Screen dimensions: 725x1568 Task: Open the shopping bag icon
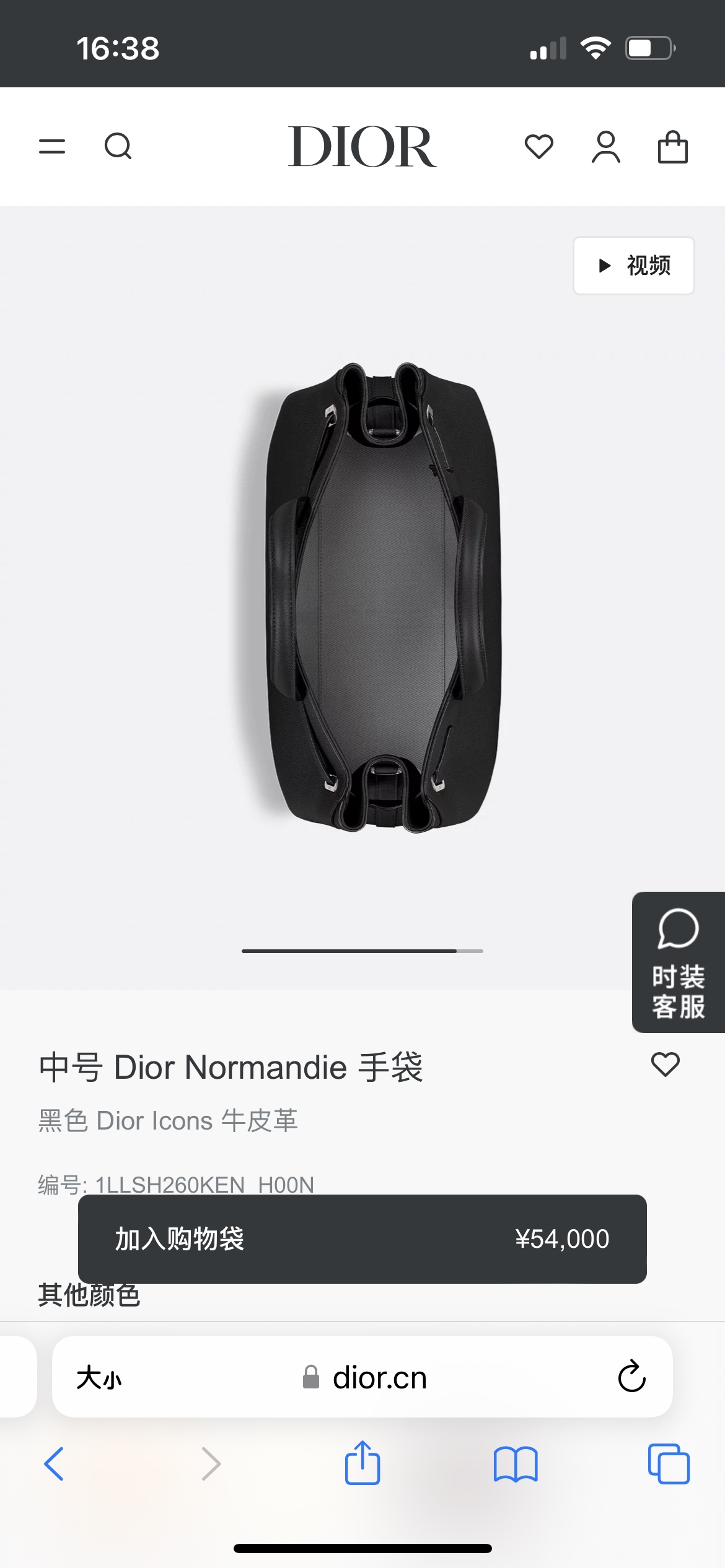pos(672,147)
